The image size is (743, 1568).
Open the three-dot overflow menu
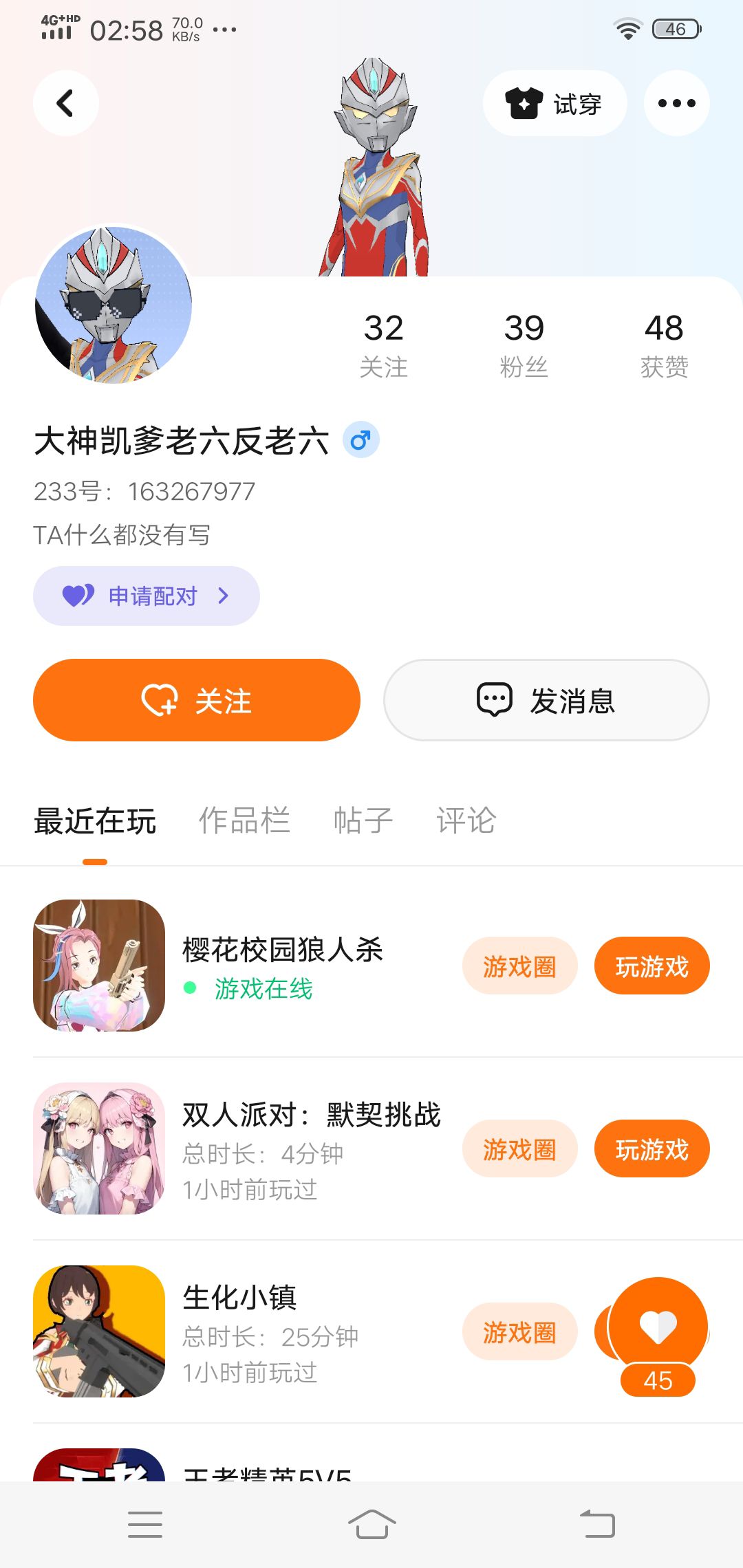(676, 103)
